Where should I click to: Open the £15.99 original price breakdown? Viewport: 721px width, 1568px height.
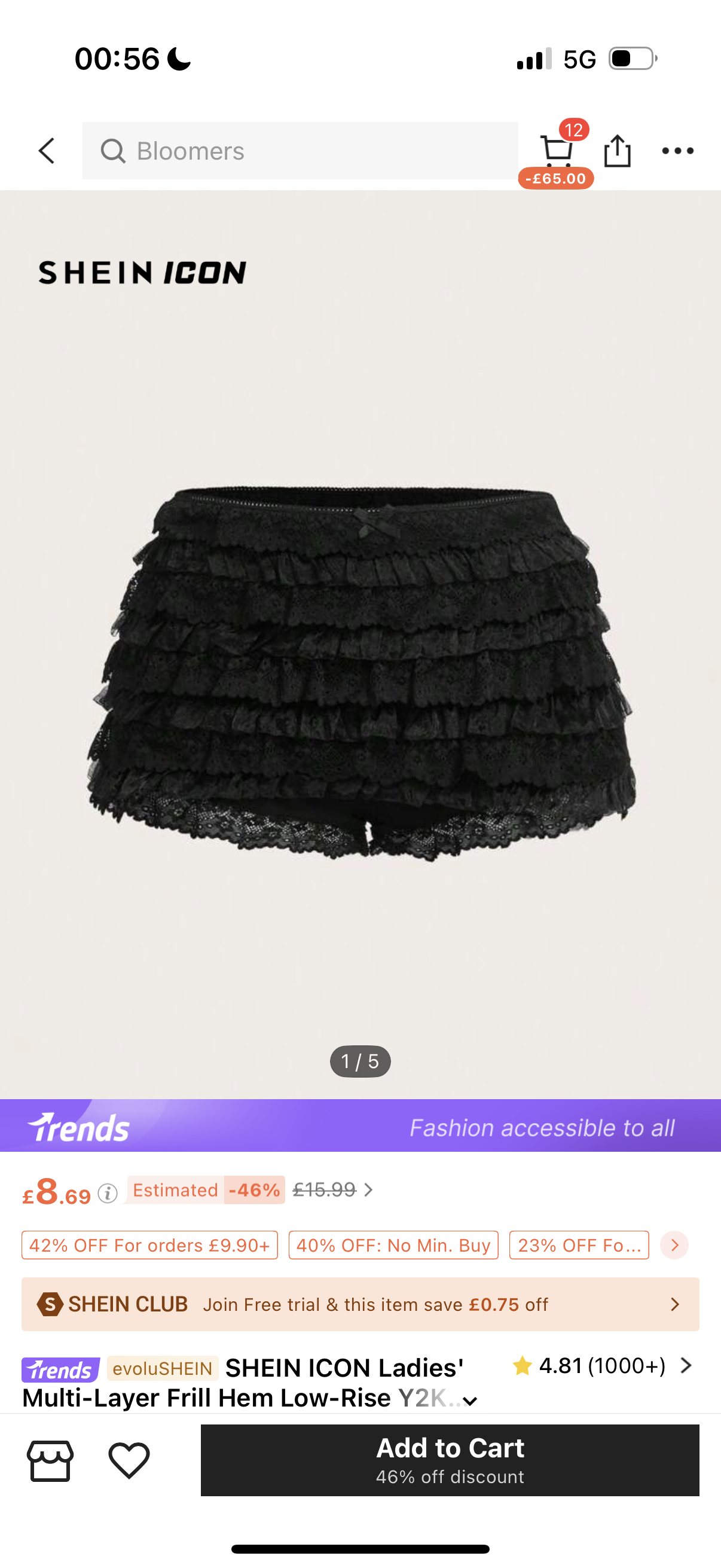[334, 1190]
